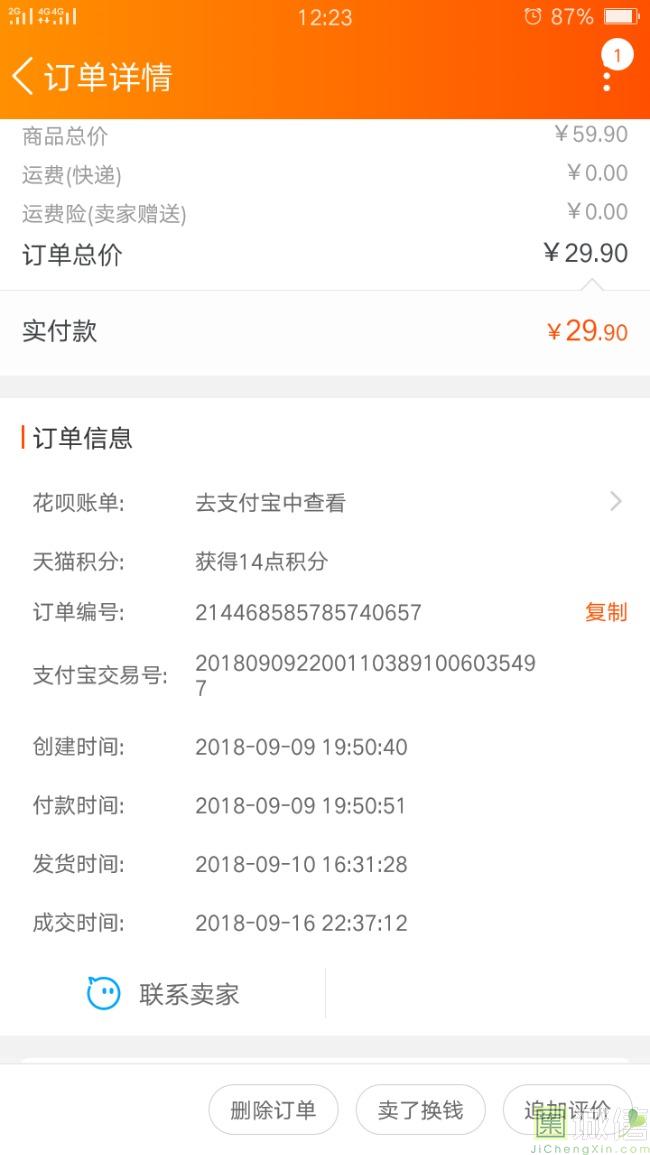Screen dimensions: 650x1155
Task: Copy the order number via 复制
Action: (x=605, y=612)
